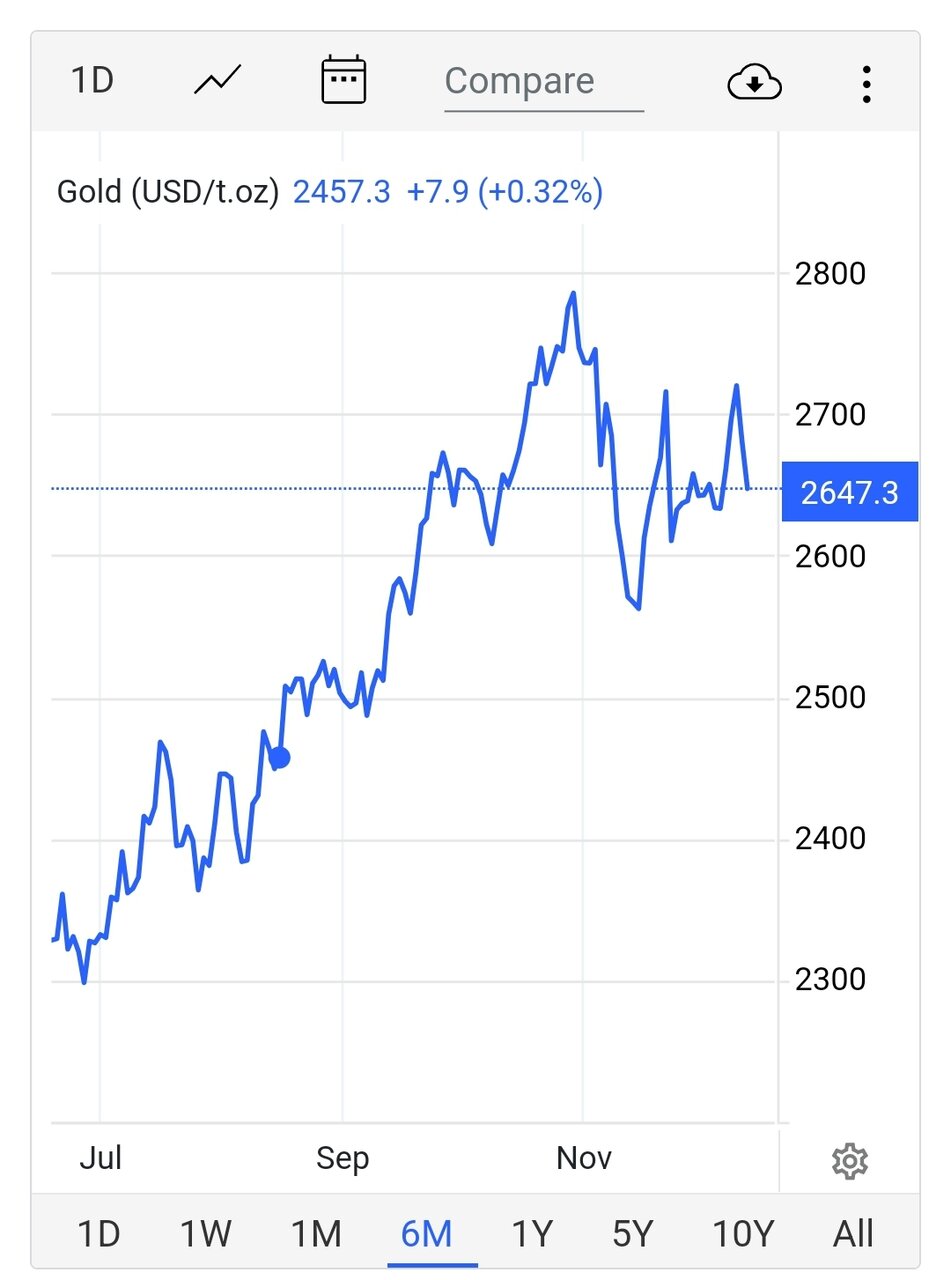Switch to the 1W time range
The height and width of the screenshot is (1280, 951).
[206, 1233]
